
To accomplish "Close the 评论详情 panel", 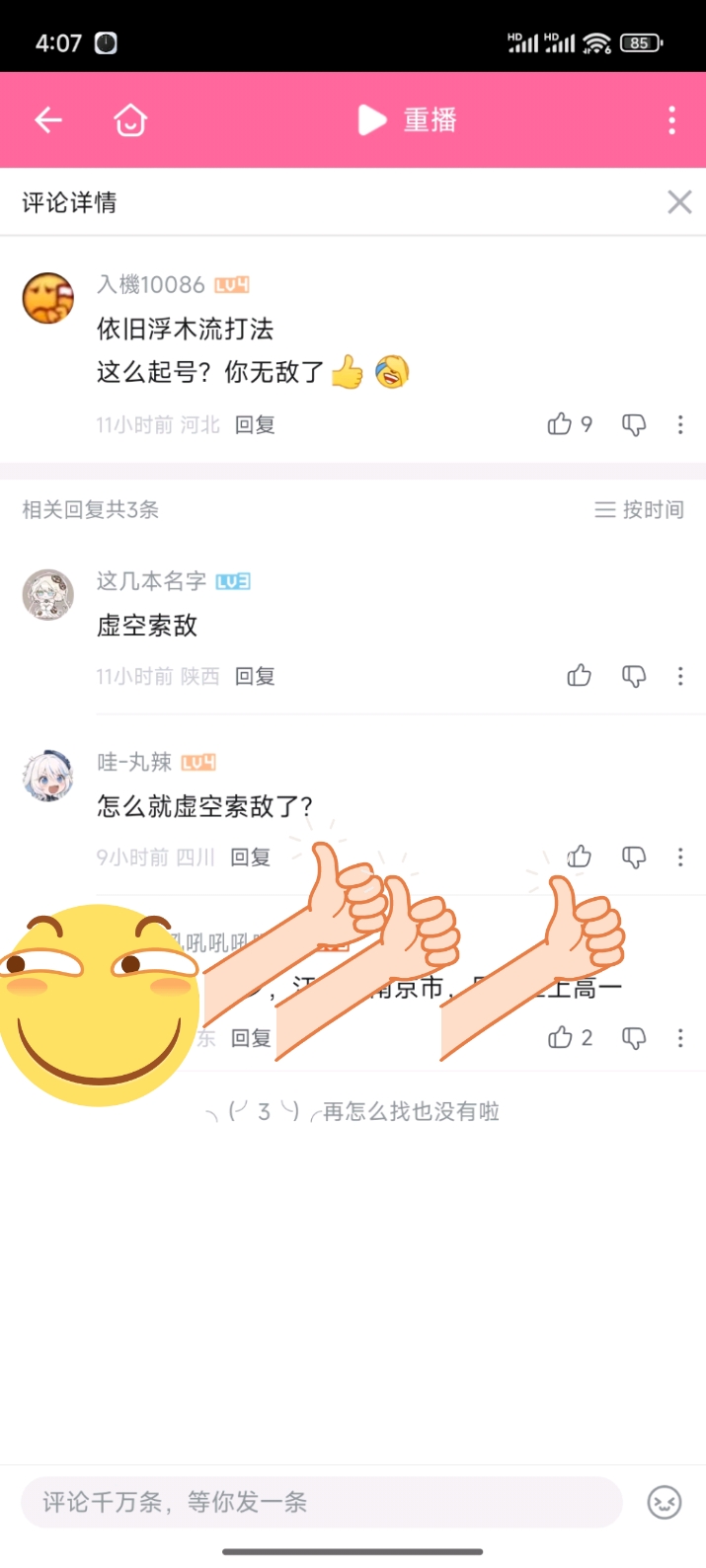I will click(679, 202).
